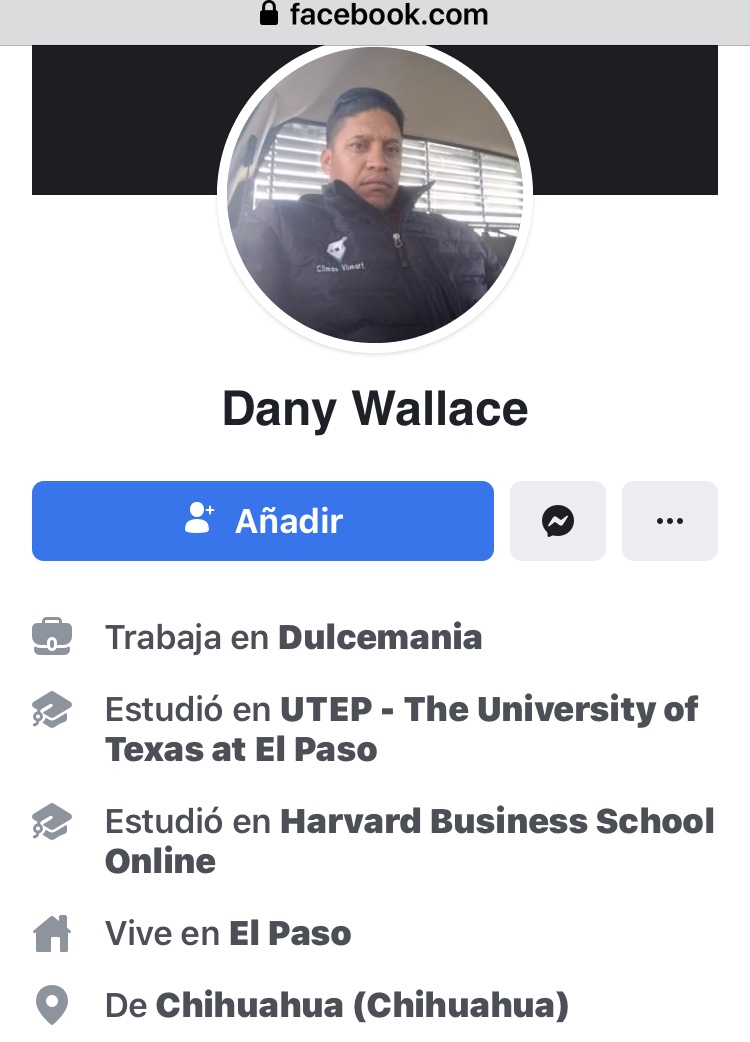Click the location pin icon beside Chihuahua
The image size is (750, 1042).
click(x=51, y=1006)
